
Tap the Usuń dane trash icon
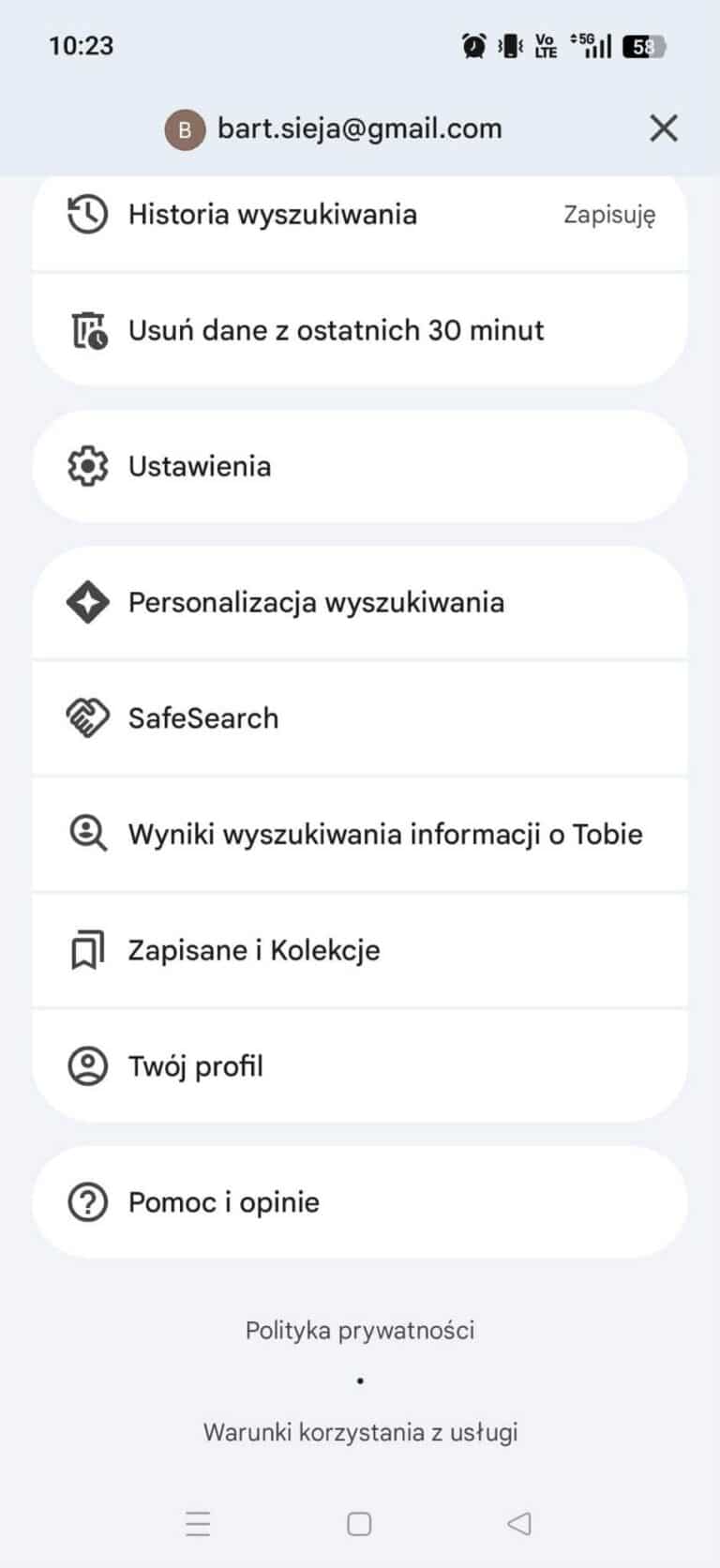86,330
